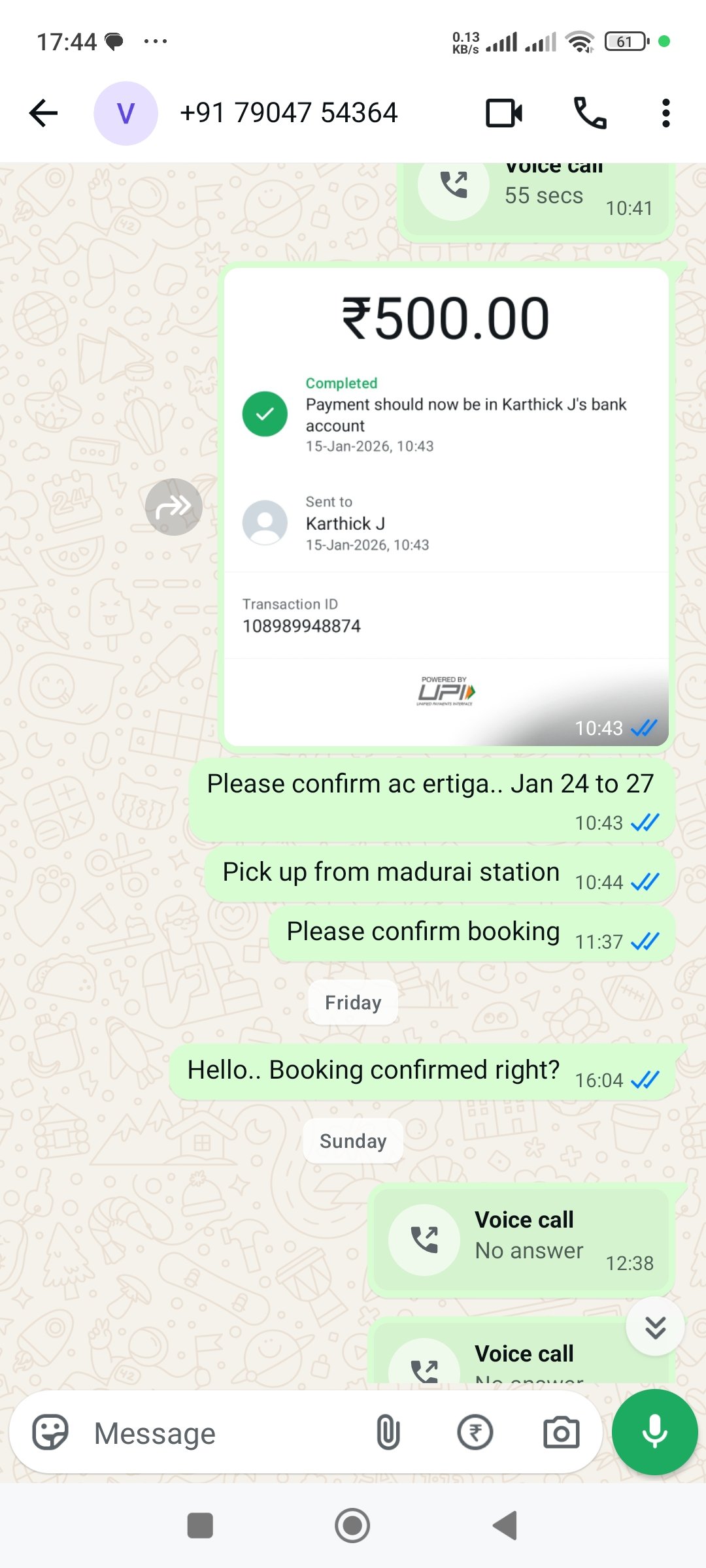The height and width of the screenshot is (1568, 706).
Task: Go to the system home screen
Action: tap(352, 1526)
